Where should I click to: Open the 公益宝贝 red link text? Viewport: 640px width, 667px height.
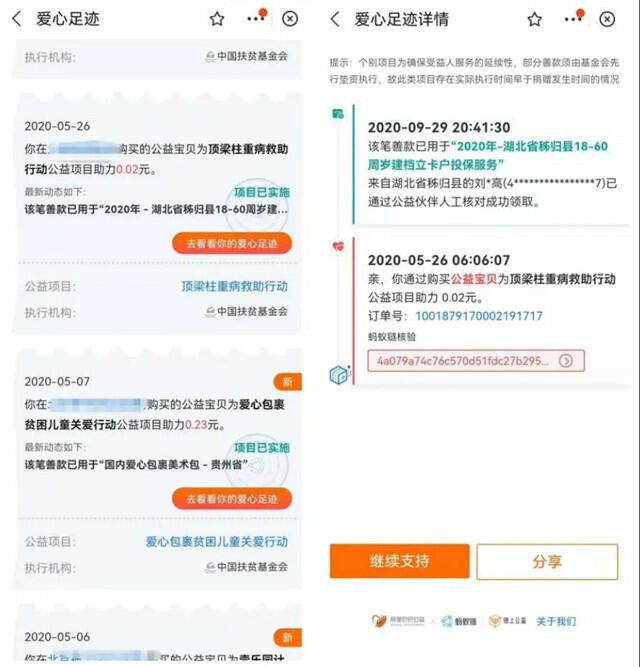(x=474, y=279)
